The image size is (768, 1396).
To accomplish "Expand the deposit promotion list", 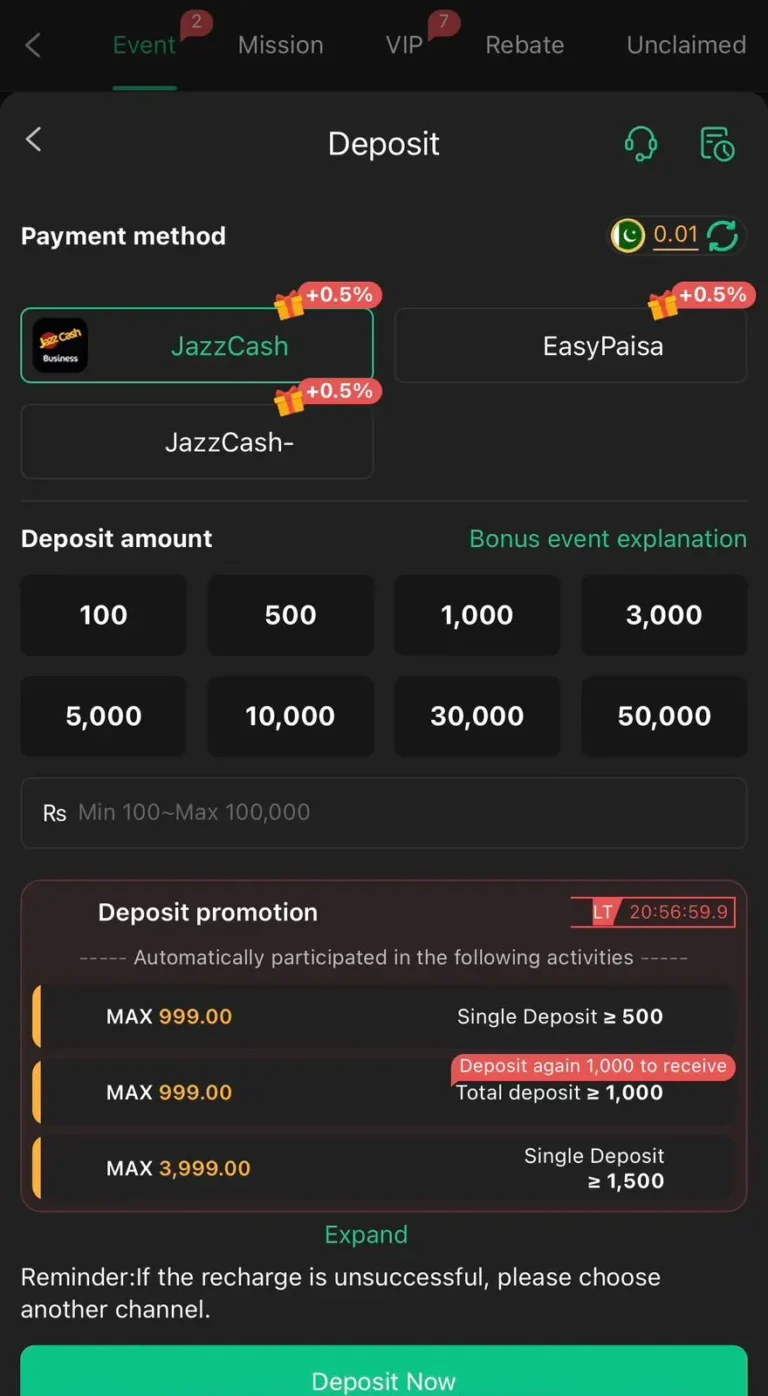I will pos(366,1234).
